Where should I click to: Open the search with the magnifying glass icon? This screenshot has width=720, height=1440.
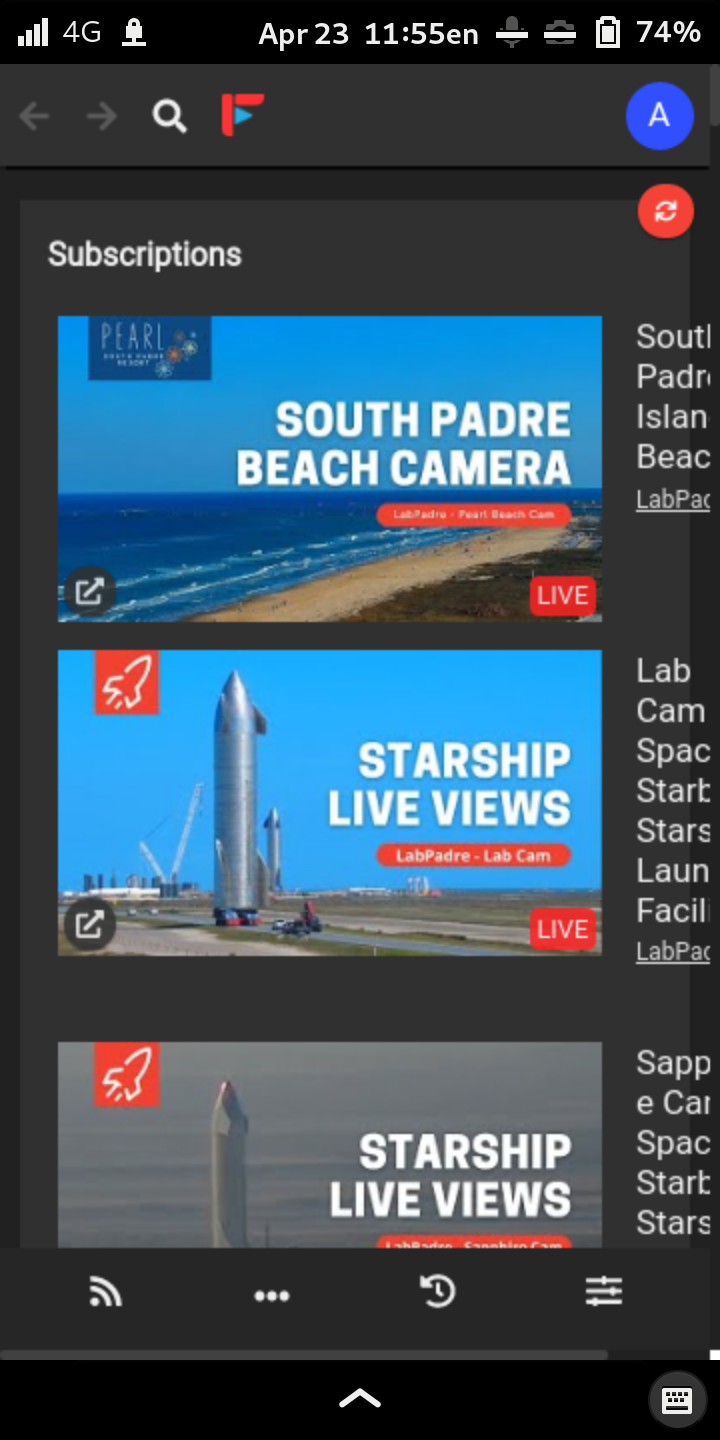pos(170,116)
